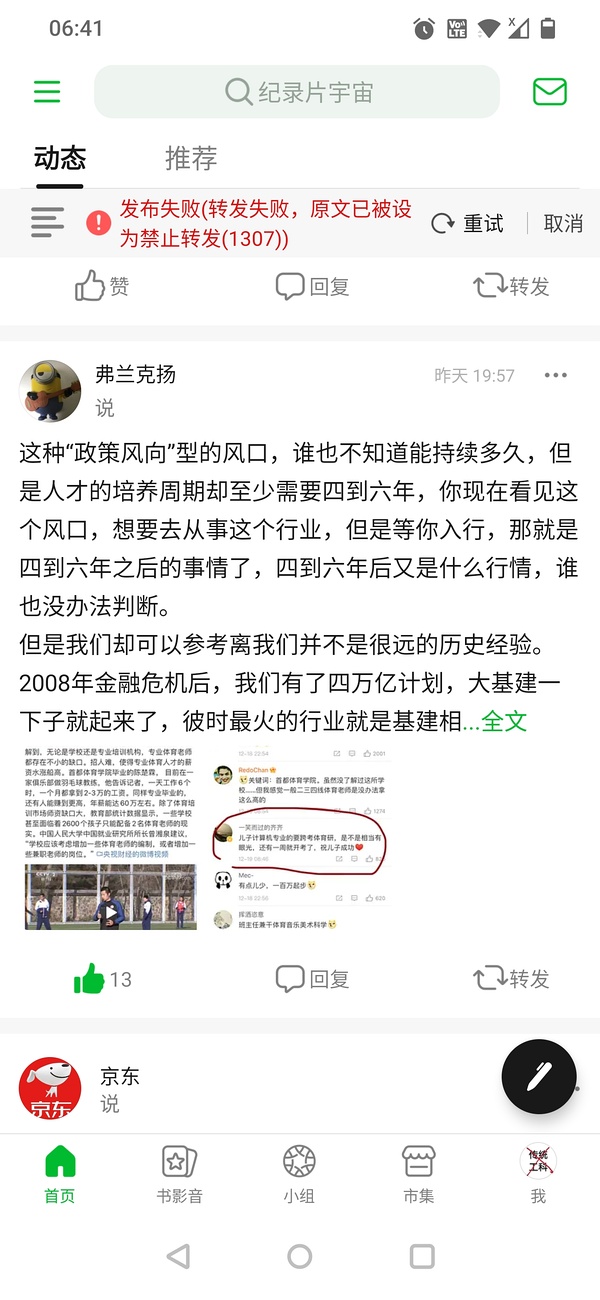Open 弗兰克扬's avatar

50,391
